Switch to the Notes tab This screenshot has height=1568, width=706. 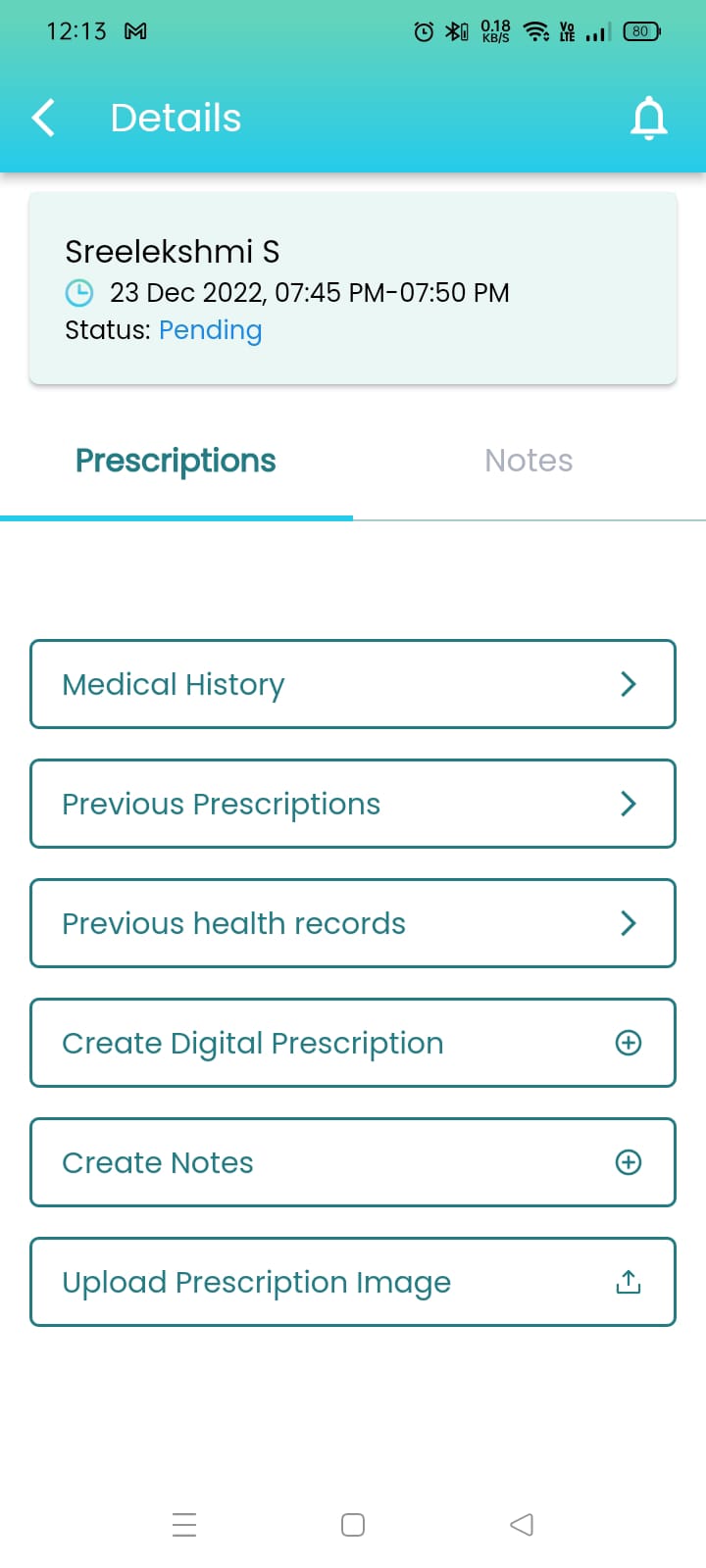click(x=529, y=461)
